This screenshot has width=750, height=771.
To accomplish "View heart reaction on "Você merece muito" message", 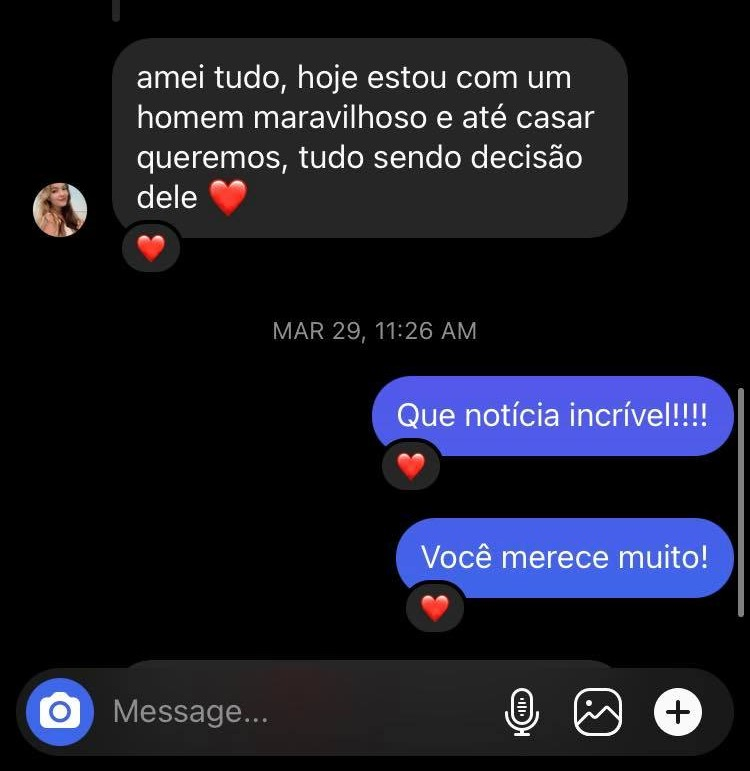I will [x=435, y=607].
